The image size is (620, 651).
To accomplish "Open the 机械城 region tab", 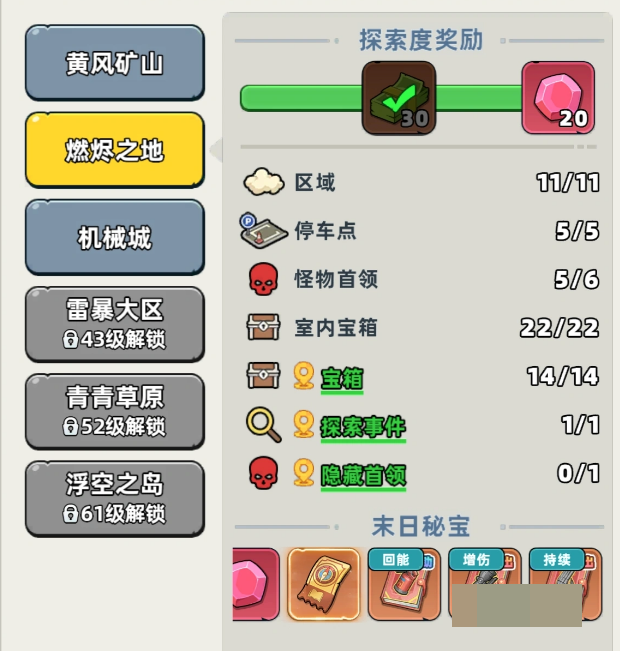I will coord(115,238).
